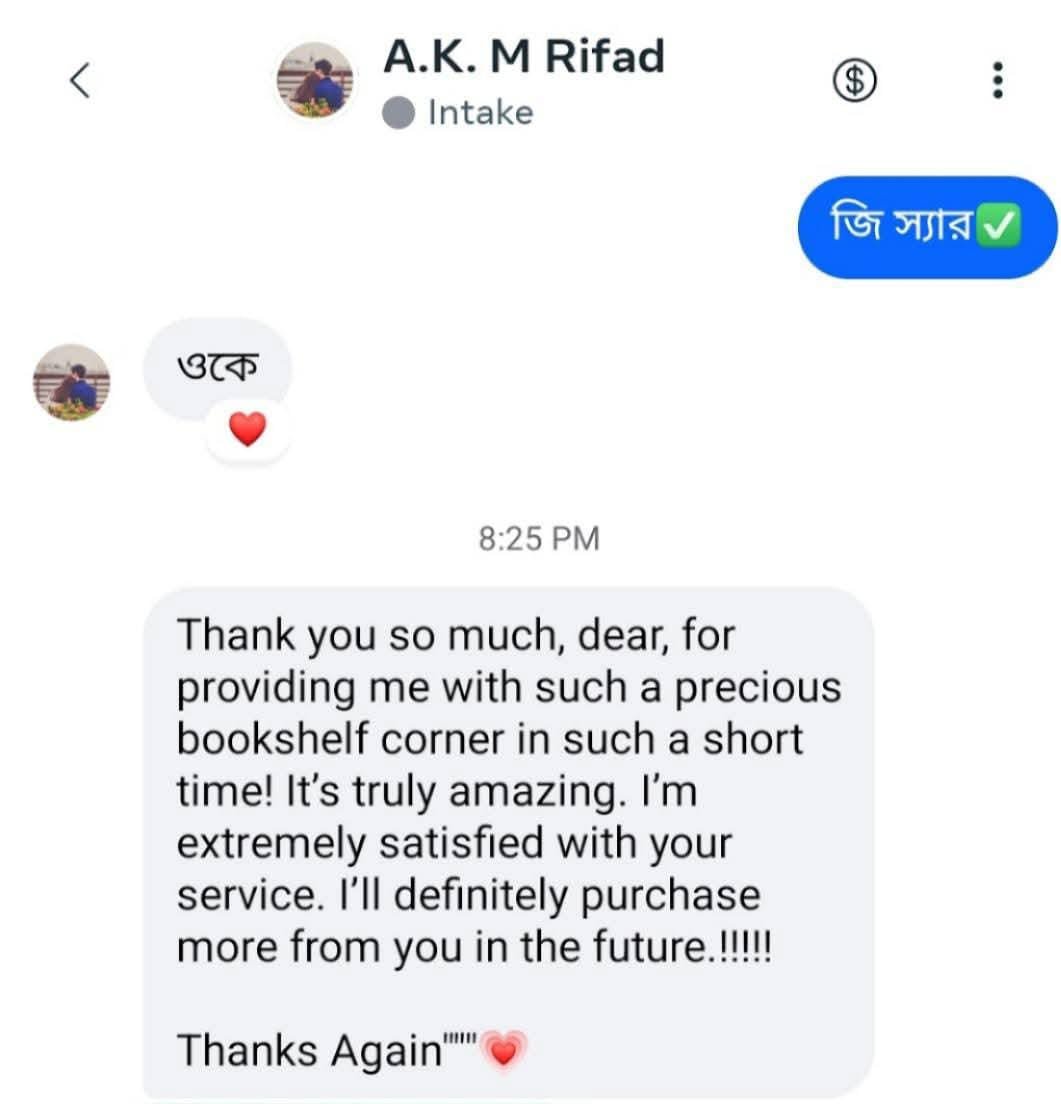Open the dollar payment icon
Screen dimensions: 1061x1104
(x=855, y=80)
